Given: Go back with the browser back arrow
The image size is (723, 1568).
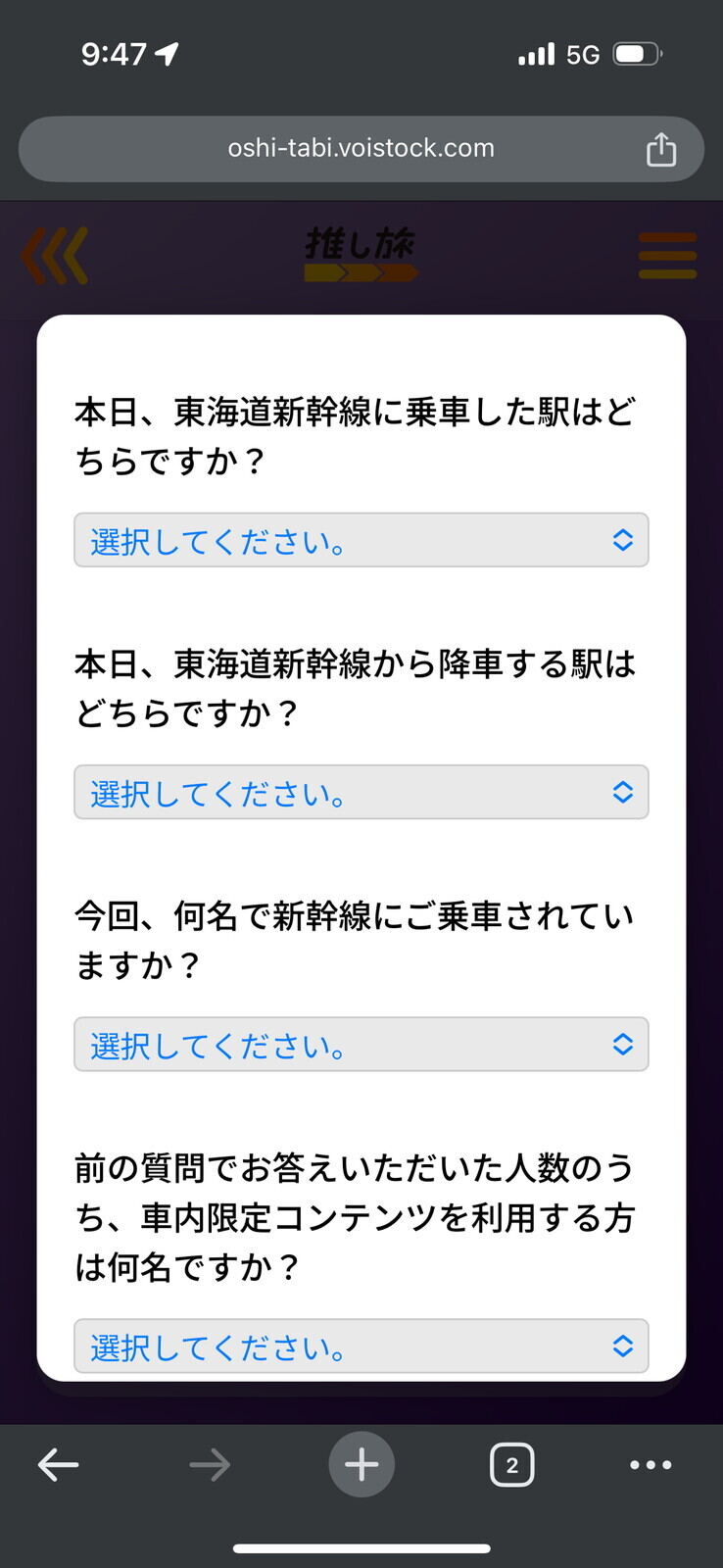Looking at the screenshot, I should coord(58,1465).
